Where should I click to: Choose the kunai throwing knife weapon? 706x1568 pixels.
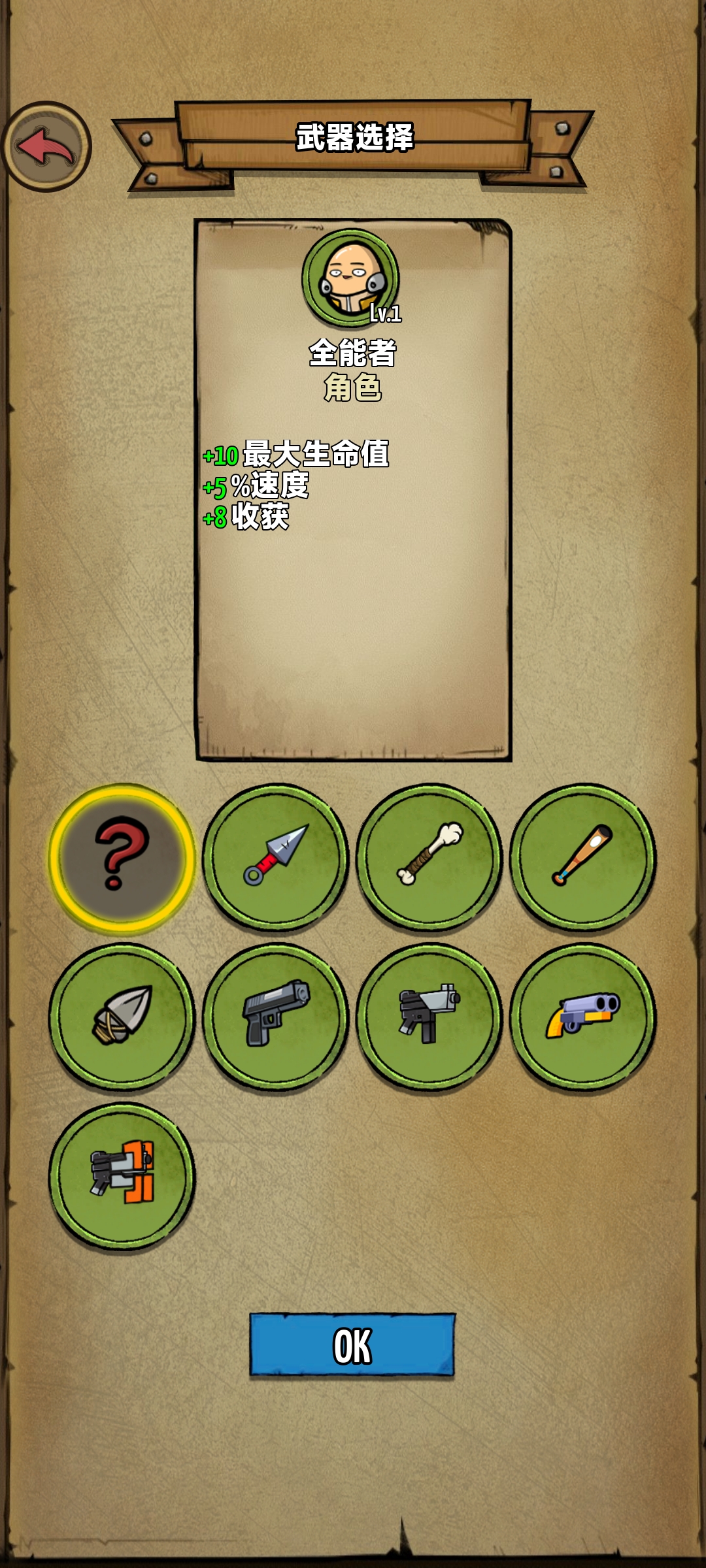[275, 858]
